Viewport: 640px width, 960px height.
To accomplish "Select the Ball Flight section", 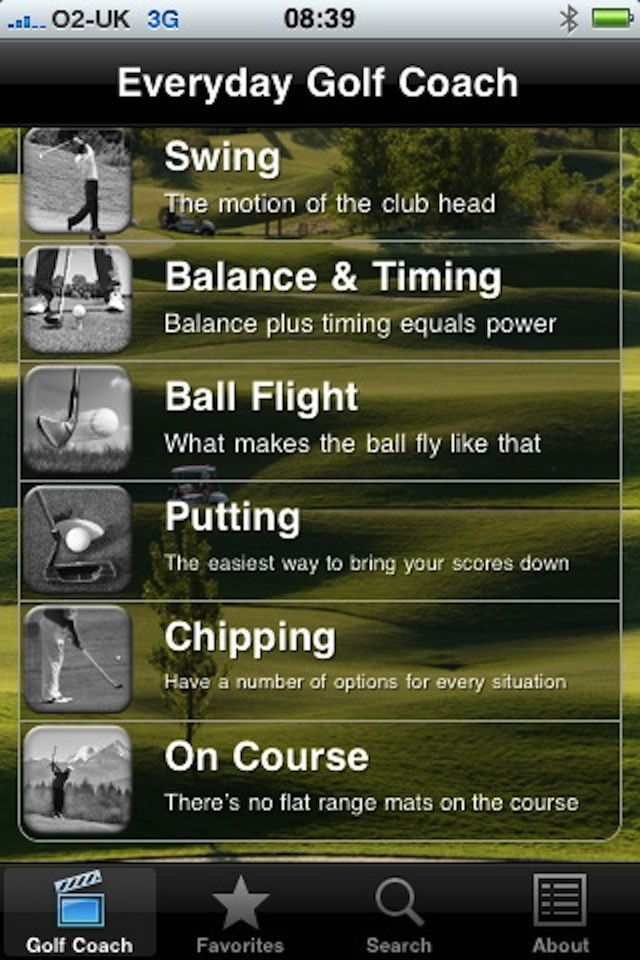I will click(x=320, y=420).
